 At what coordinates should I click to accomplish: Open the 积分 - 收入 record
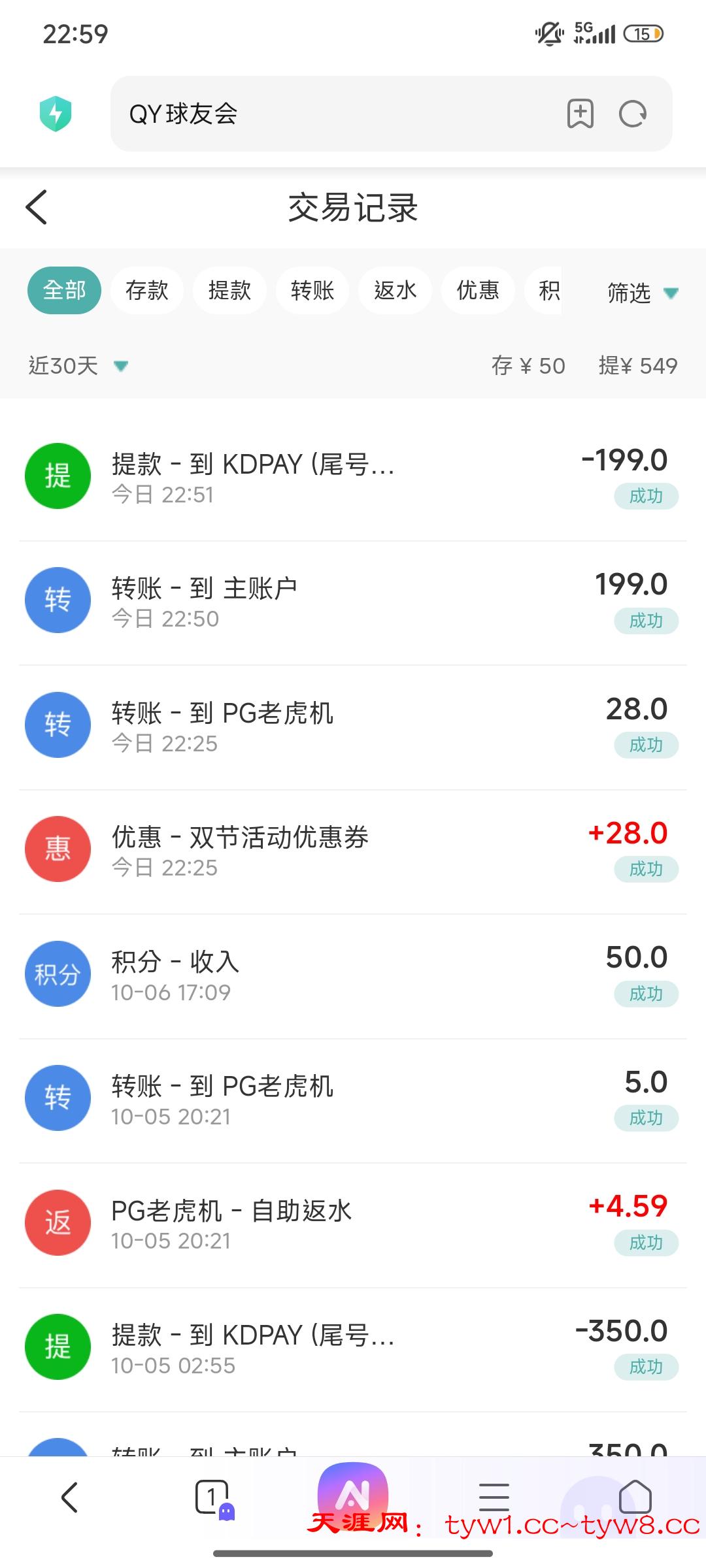point(353,975)
